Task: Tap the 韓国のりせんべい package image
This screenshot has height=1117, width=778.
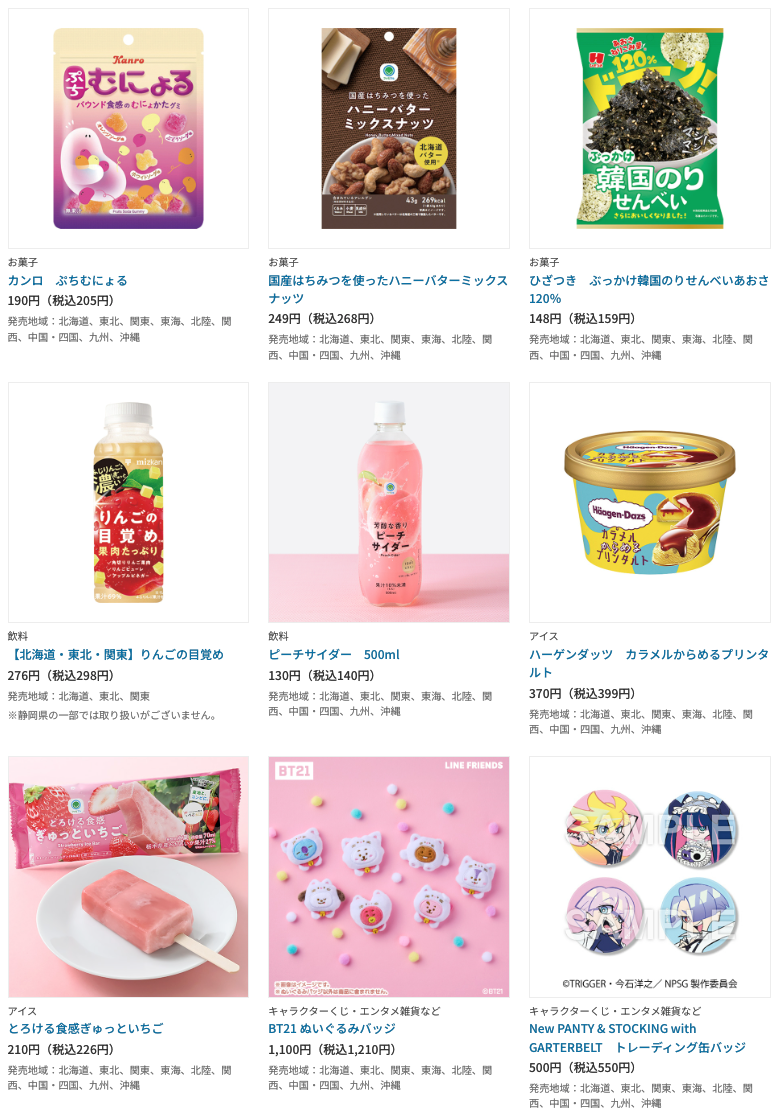Action: click(649, 129)
